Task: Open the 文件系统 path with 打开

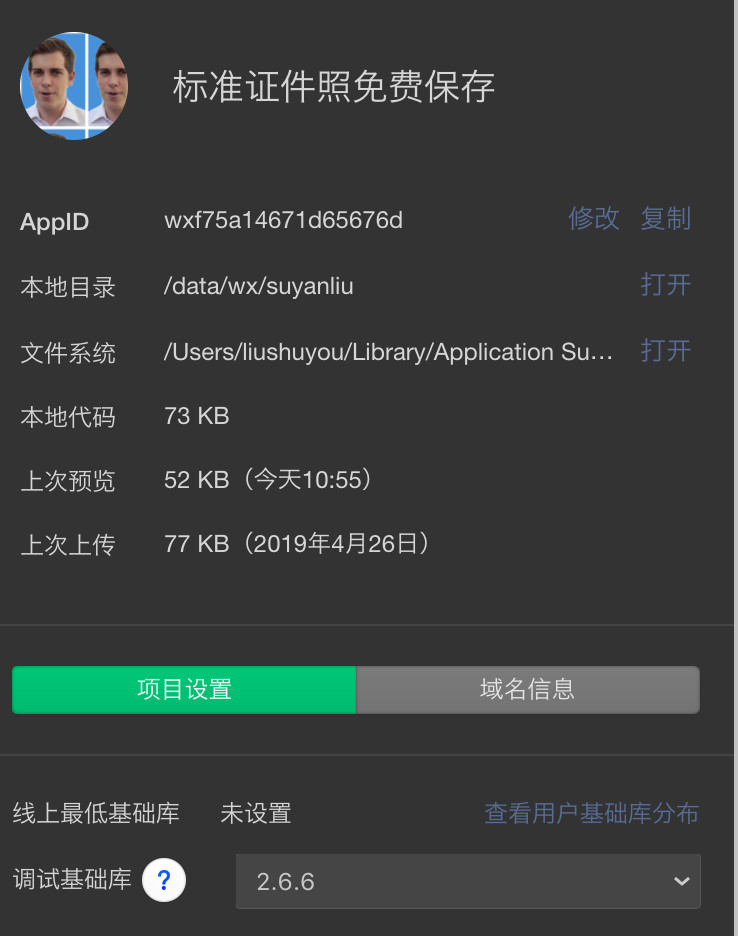Action: [666, 351]
